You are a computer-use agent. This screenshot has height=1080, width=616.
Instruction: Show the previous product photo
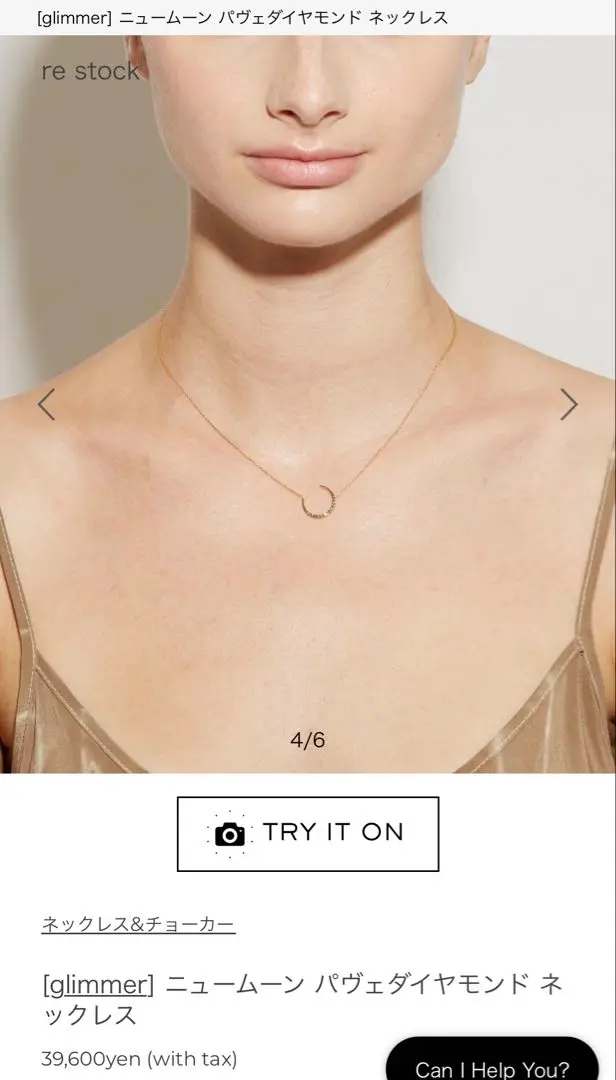tap(46, 404)
